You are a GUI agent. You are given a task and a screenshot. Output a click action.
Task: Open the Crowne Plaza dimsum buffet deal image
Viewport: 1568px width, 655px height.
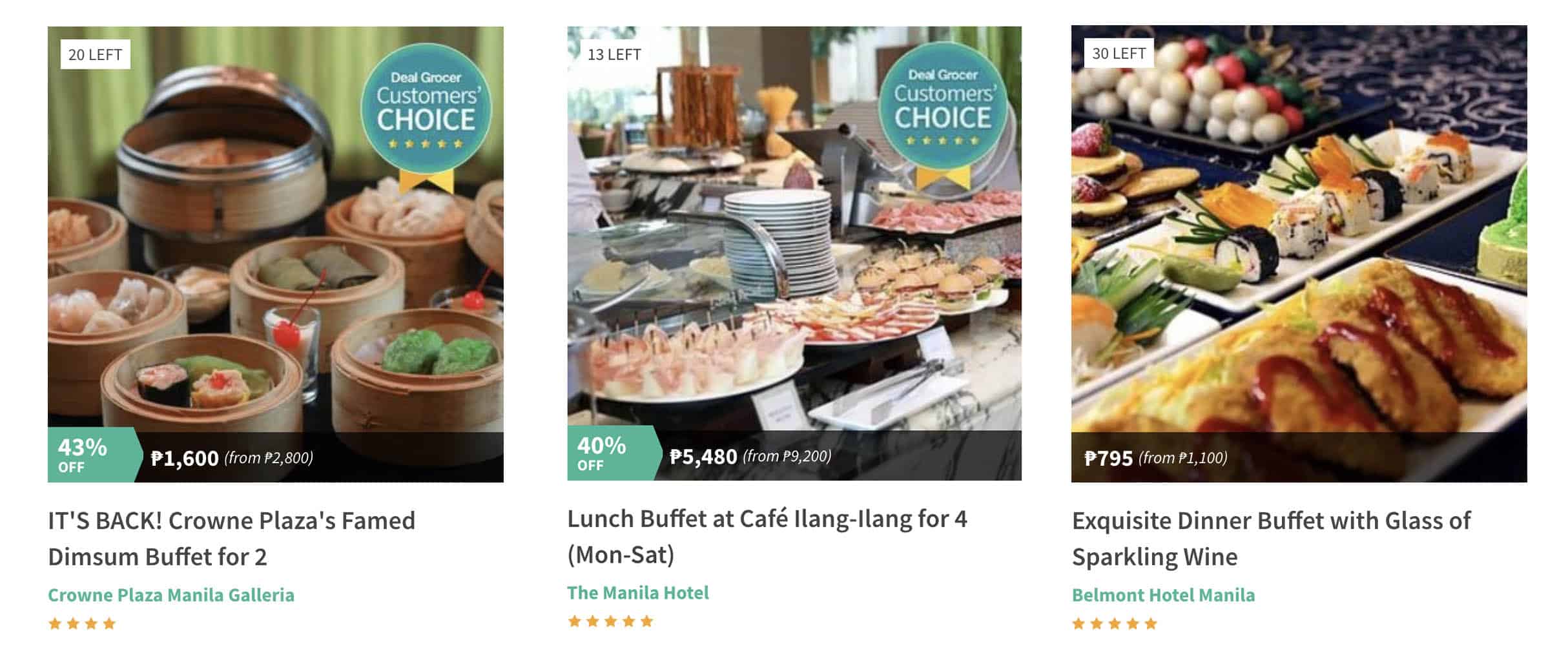point(275,254)
